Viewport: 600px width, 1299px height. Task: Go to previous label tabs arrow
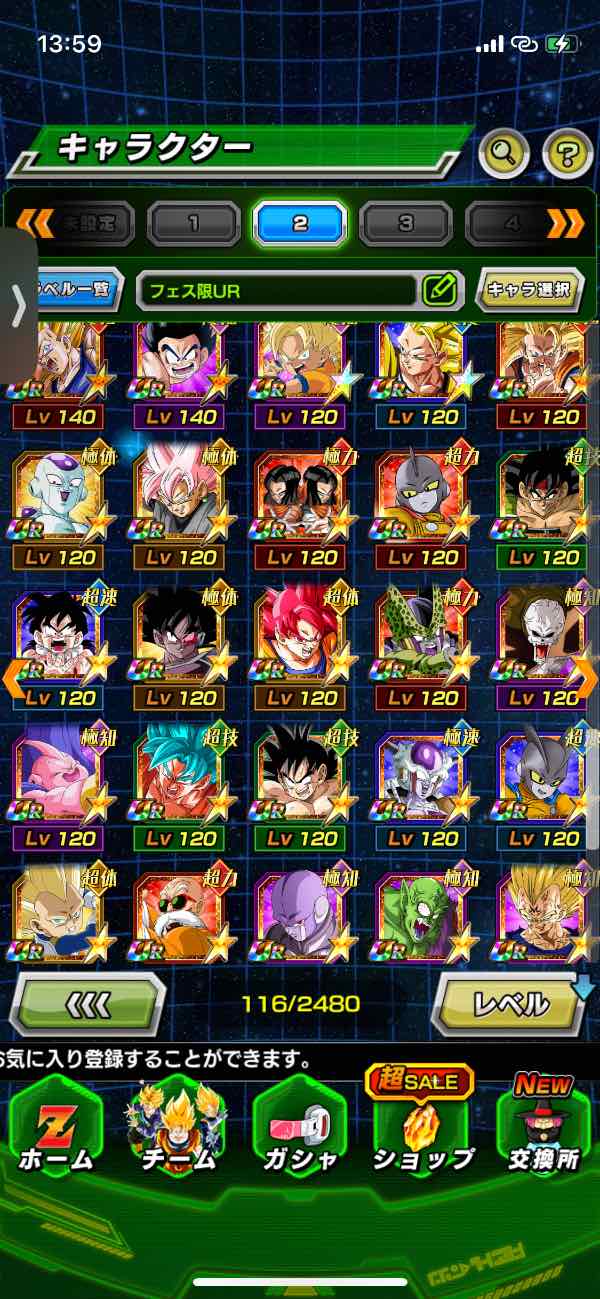(35, 223)
